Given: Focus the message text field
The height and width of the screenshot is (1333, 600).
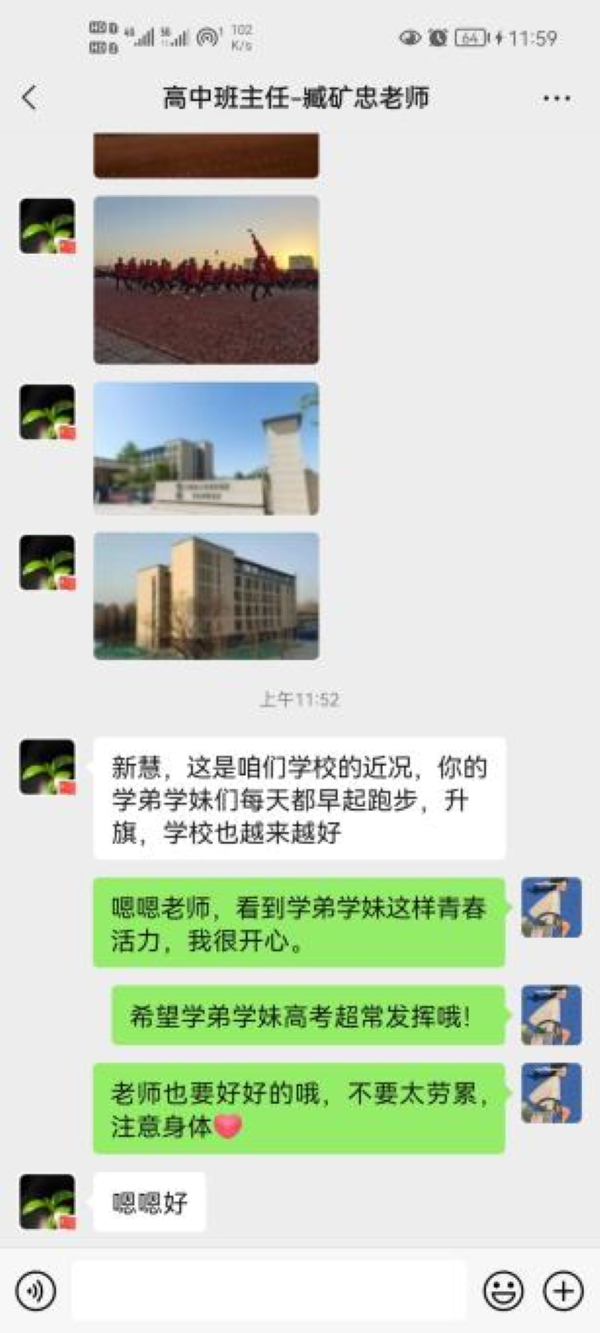Looking at the screenshot, I should click(x=268, y=1291).
